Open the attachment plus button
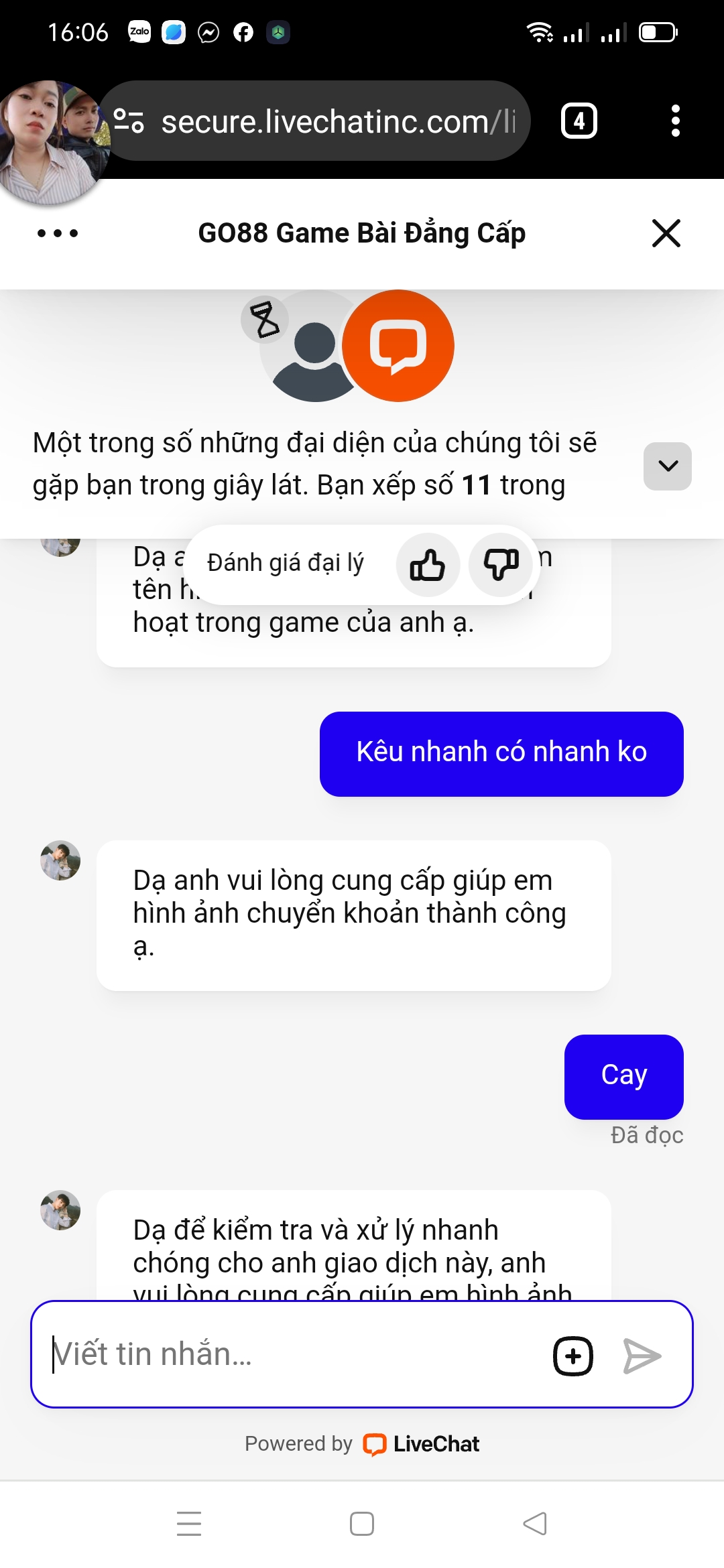This screenshot has width=724, height=1568. (573, 1356)
